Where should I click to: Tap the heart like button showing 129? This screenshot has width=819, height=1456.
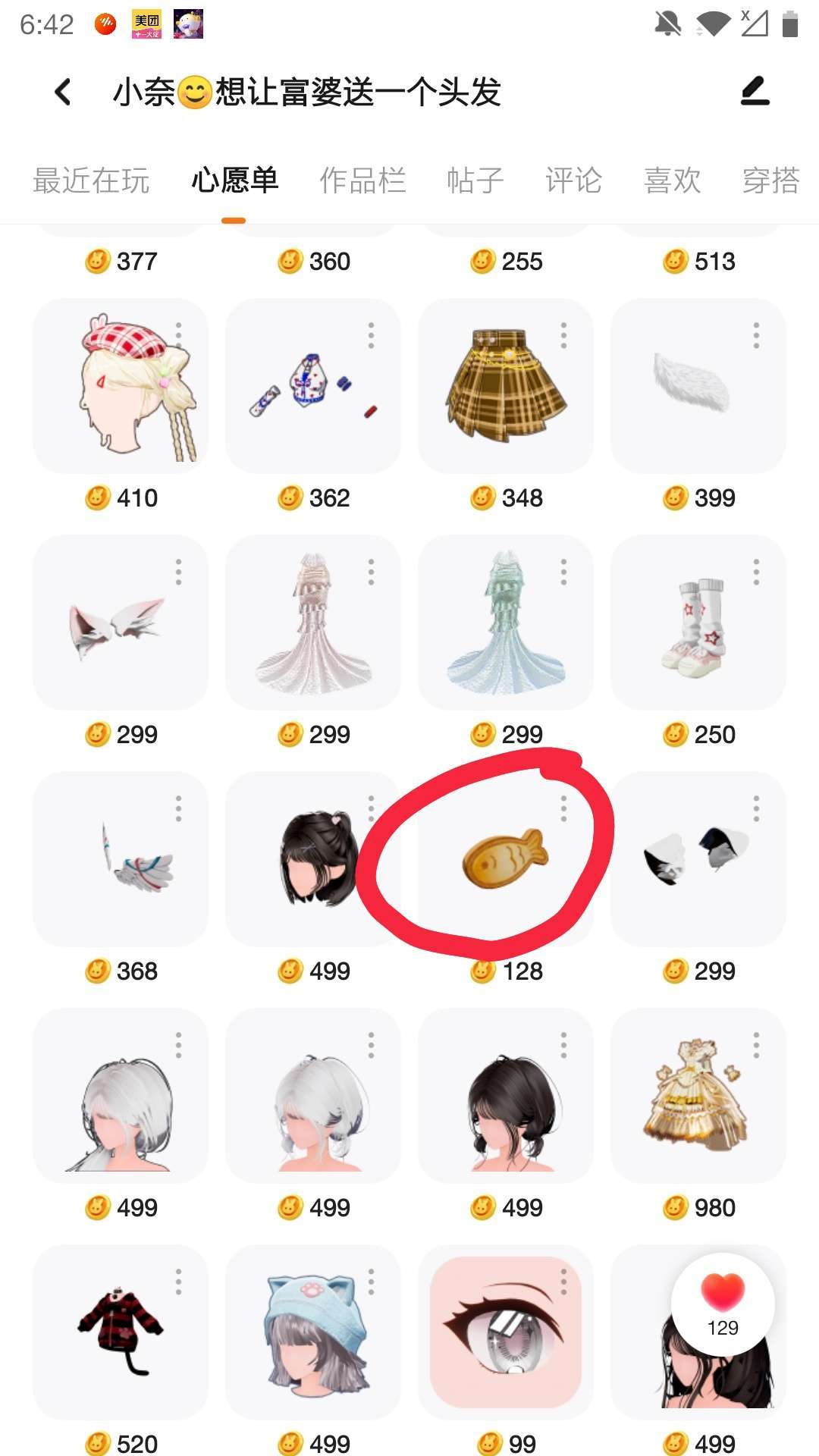(x=723, y=1304)
